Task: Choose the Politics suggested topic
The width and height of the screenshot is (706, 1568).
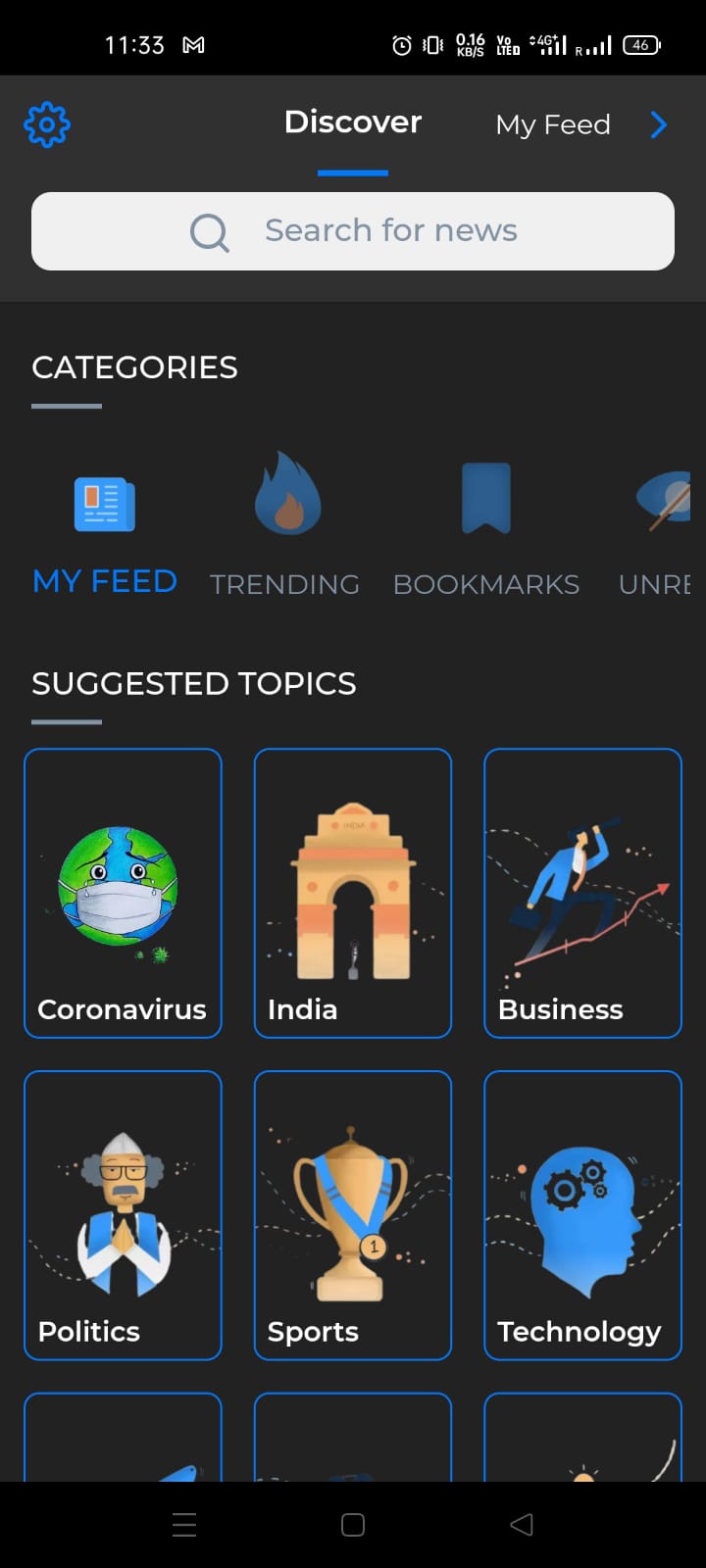Action: [x=123, y=1215]
